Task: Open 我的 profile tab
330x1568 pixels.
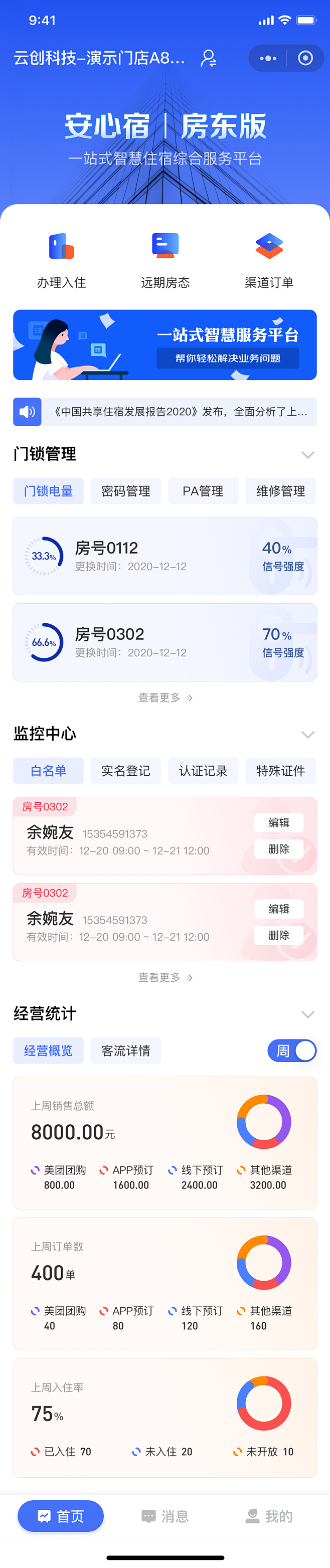Action: pos(269,1516)
